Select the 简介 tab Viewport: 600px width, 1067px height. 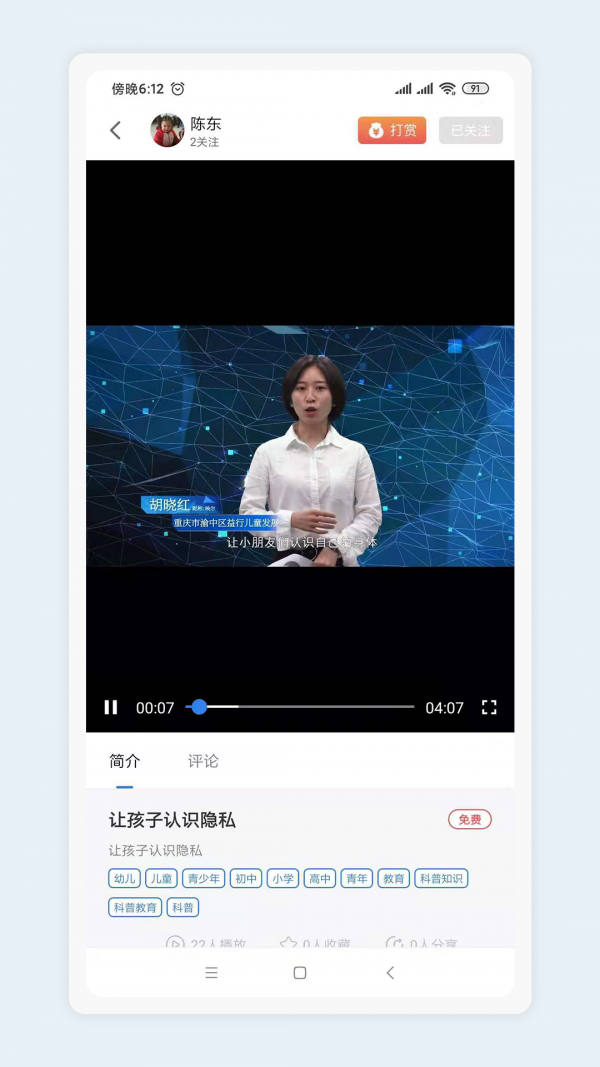click(x=125, y=761)
